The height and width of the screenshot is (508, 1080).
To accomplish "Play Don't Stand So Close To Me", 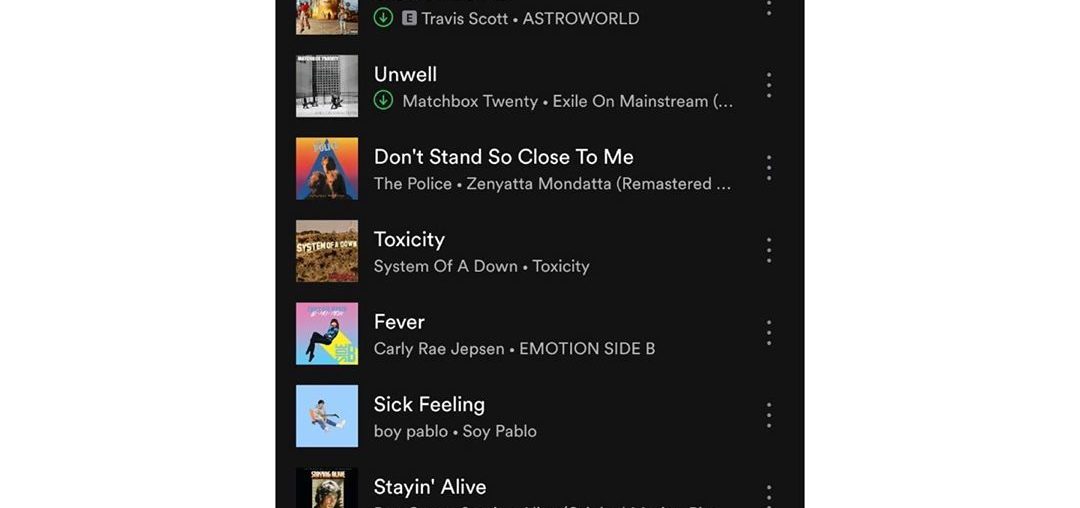I will click(503, 157).
